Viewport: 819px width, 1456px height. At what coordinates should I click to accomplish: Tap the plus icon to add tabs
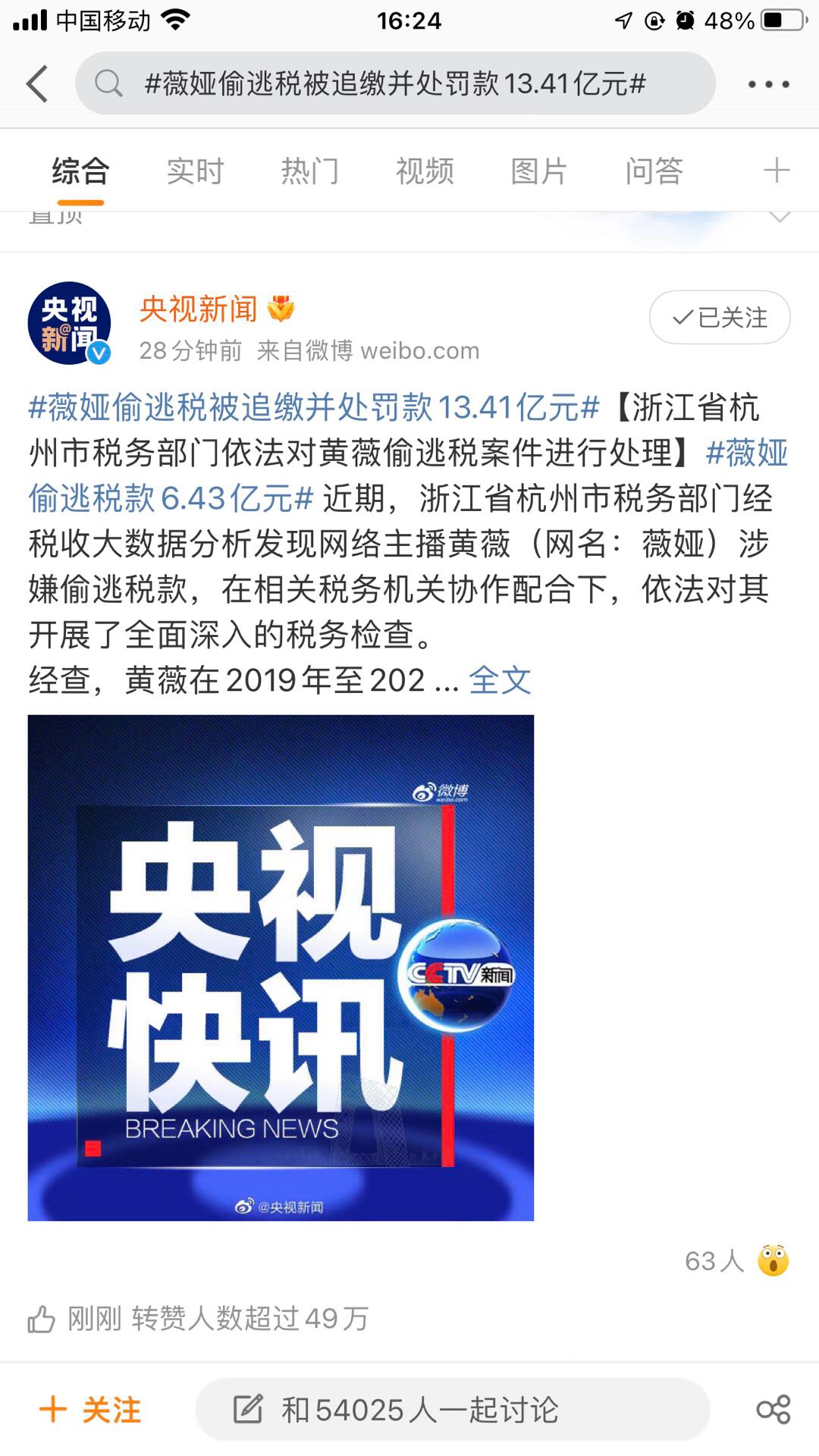pos(776,171)
